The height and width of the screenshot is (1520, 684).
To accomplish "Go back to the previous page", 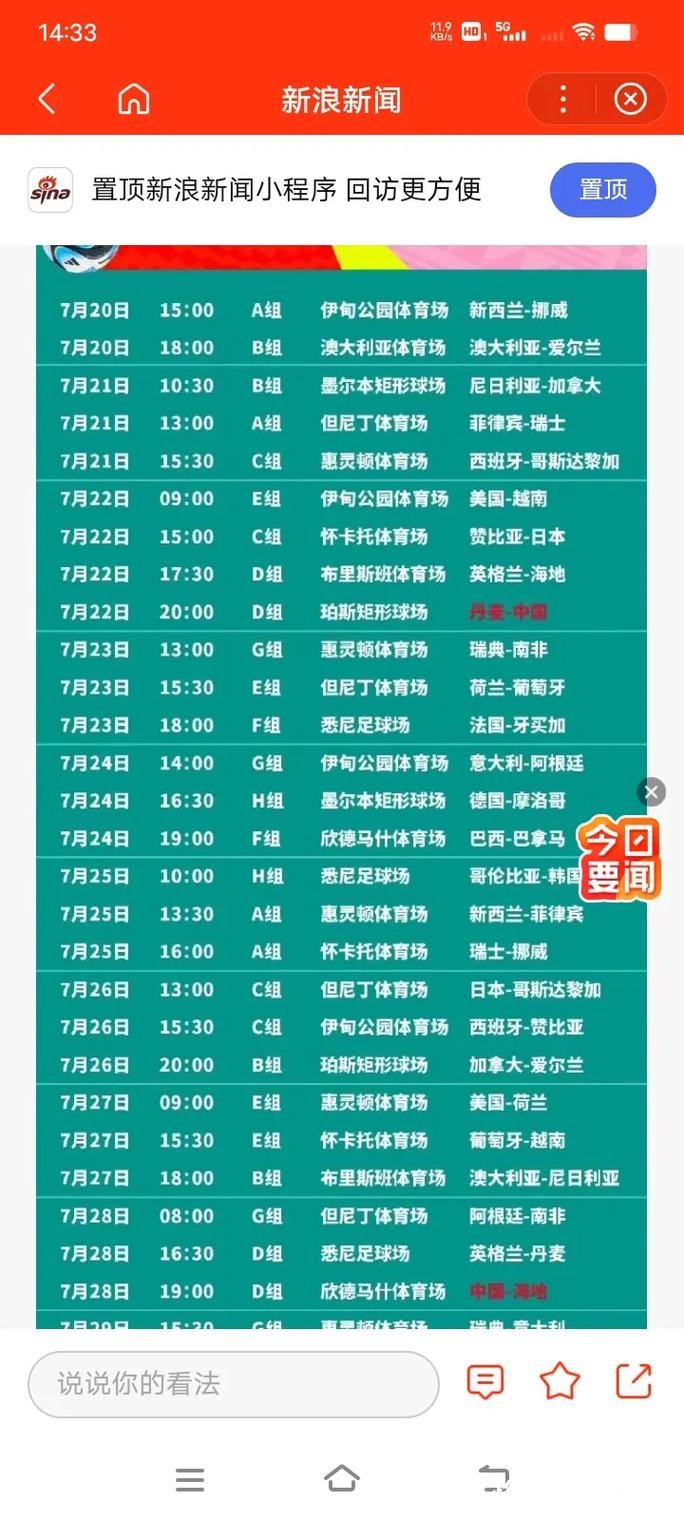I will pos(46,99).
